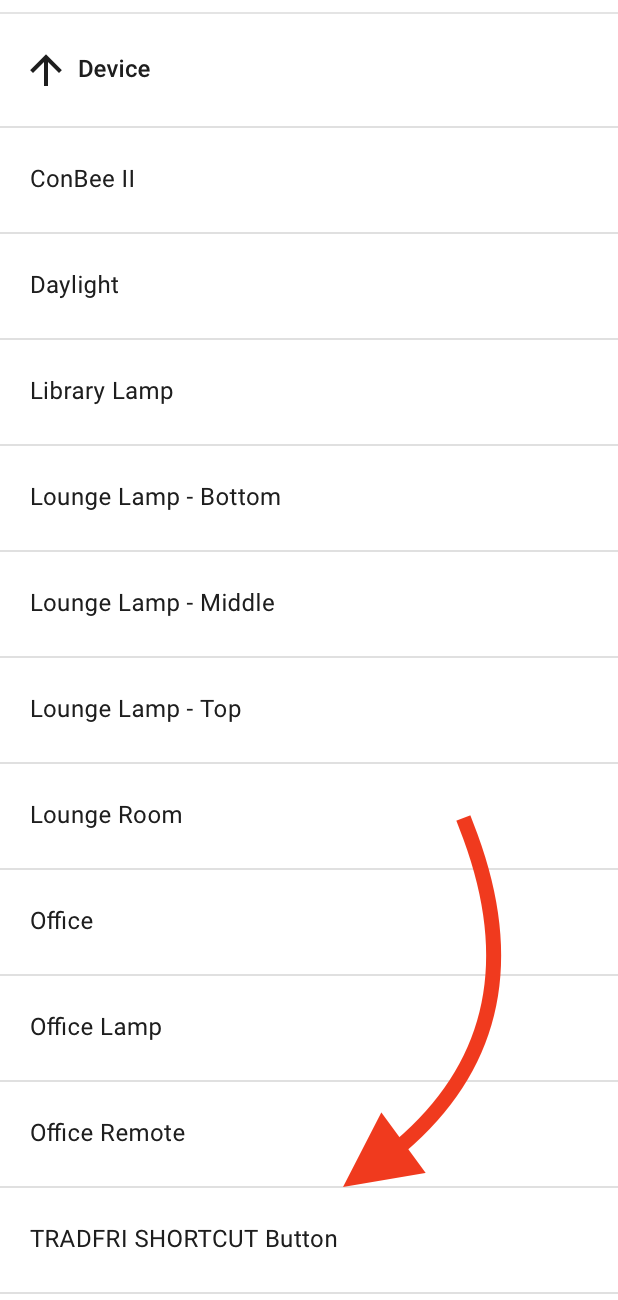Open Lounge Lamp - Bottom
This screenshot has width=618, height=1300.
coord(309,498)
